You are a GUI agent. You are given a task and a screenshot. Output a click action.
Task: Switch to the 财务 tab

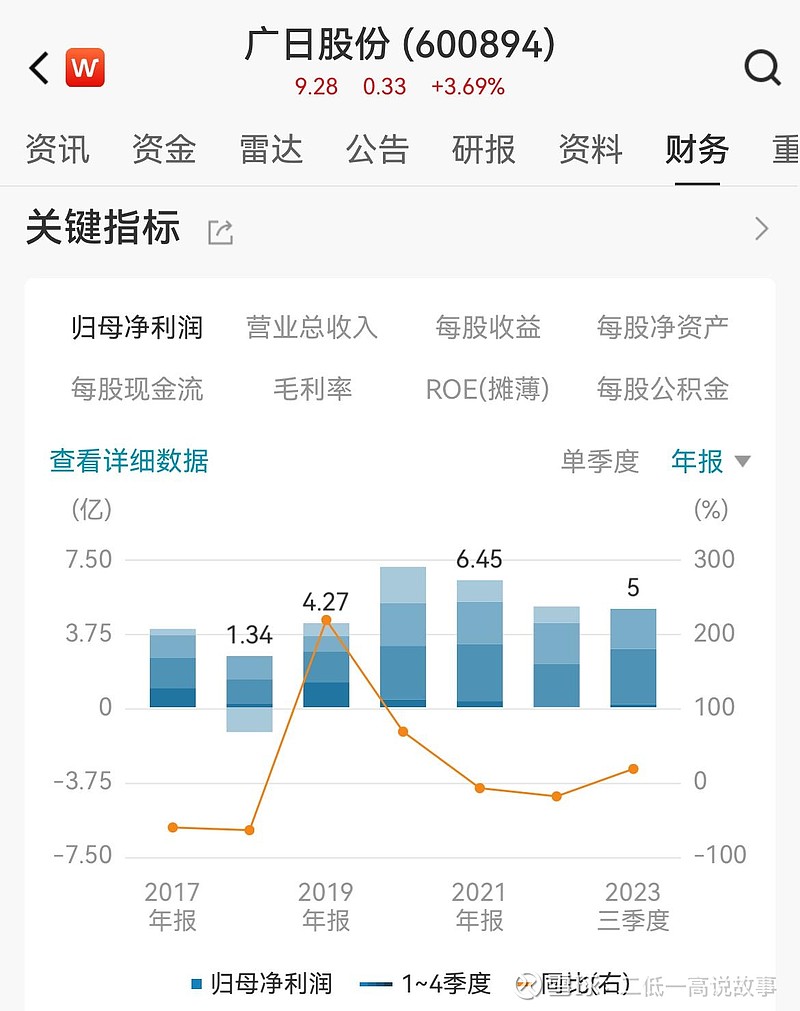[697, 149]
